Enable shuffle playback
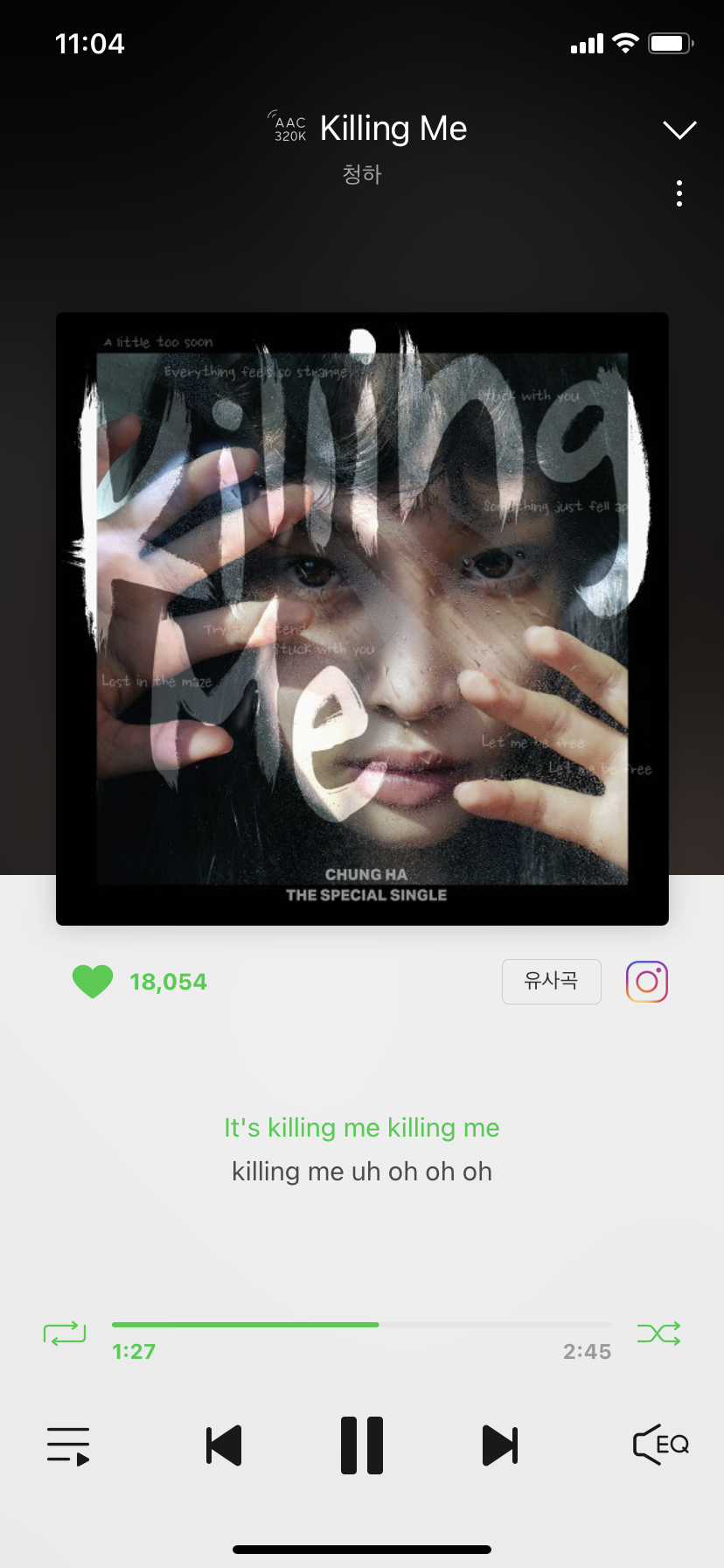This screenshot has width=724, height=1568. (x=660, y=1333)
